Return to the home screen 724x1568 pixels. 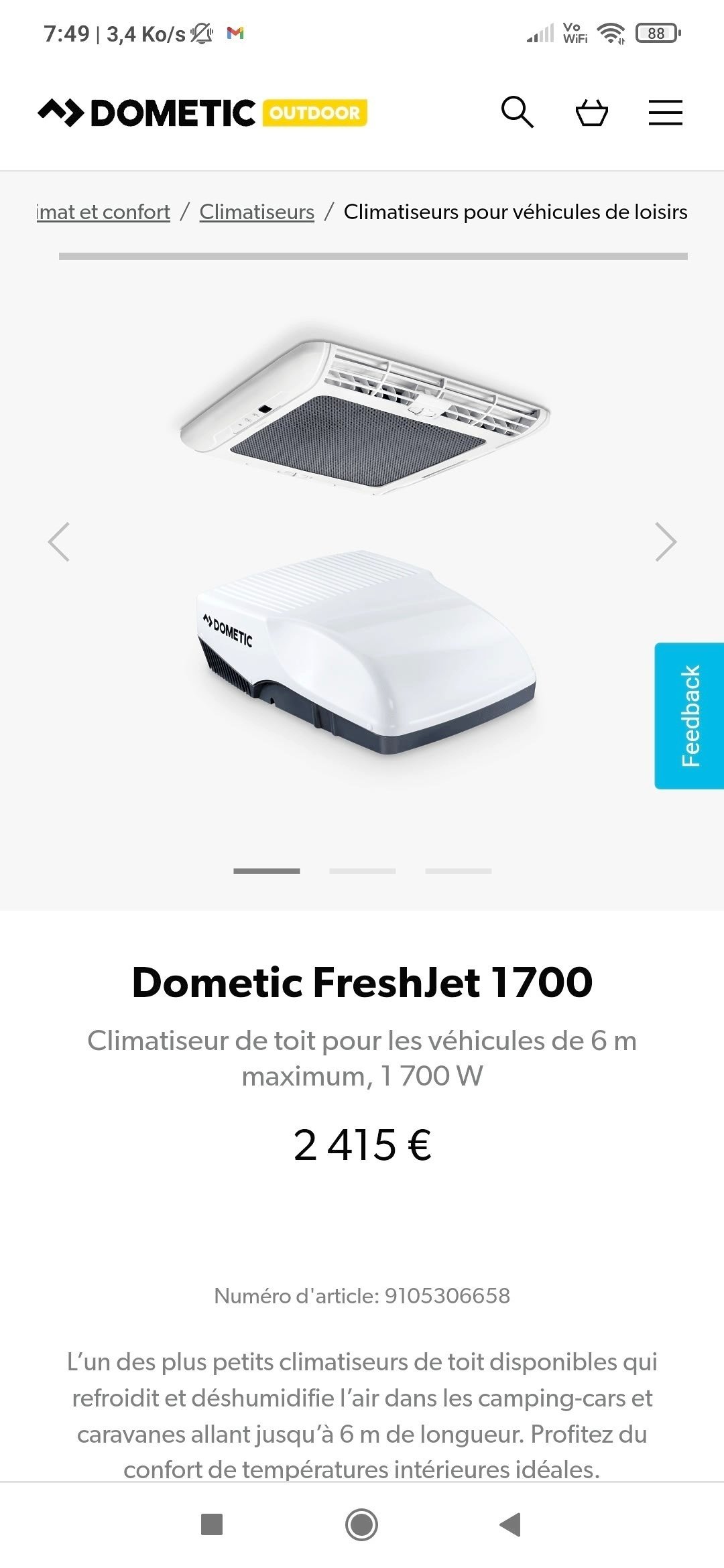pyautogui.click(x=361, y=1524)
